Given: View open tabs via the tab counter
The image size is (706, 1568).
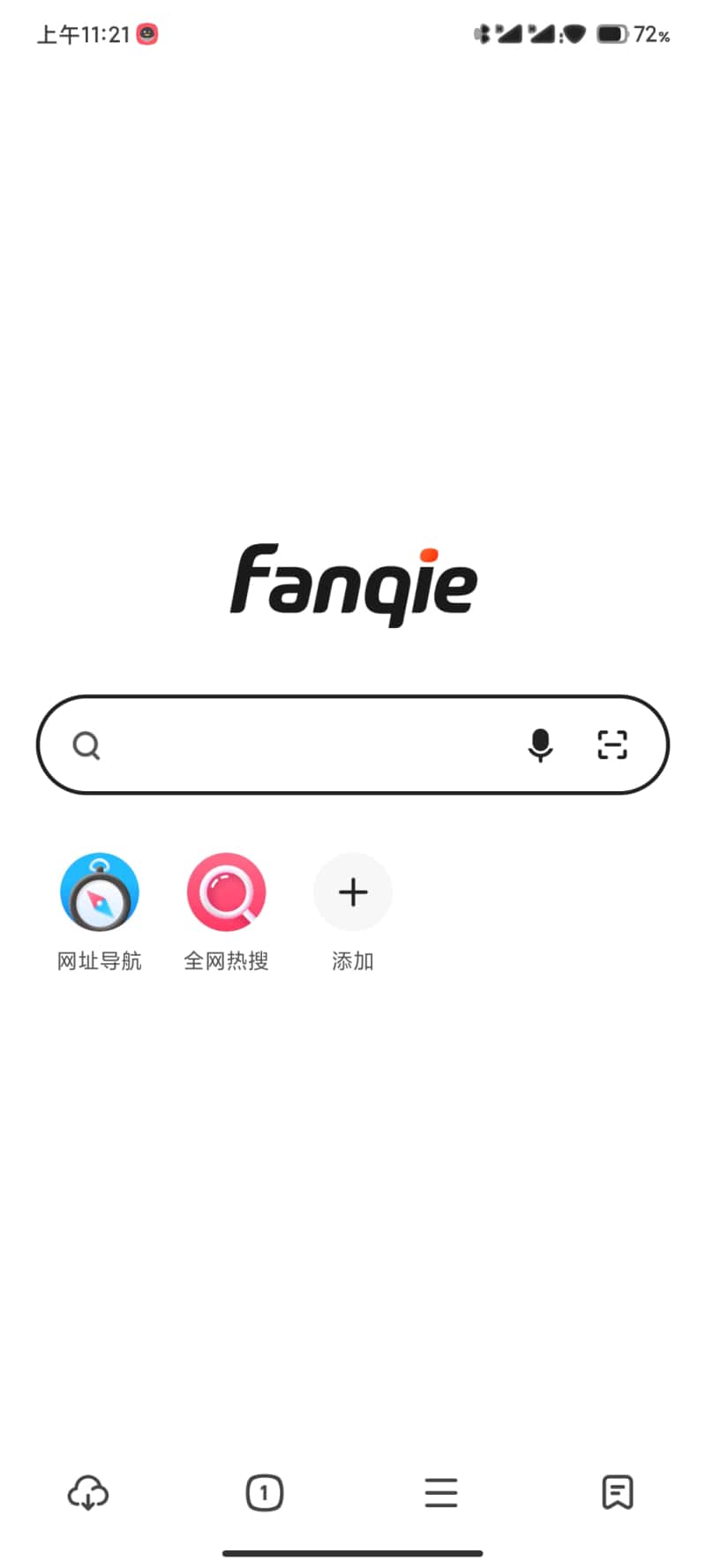Looking at the screenshot, I should 265,1493.
